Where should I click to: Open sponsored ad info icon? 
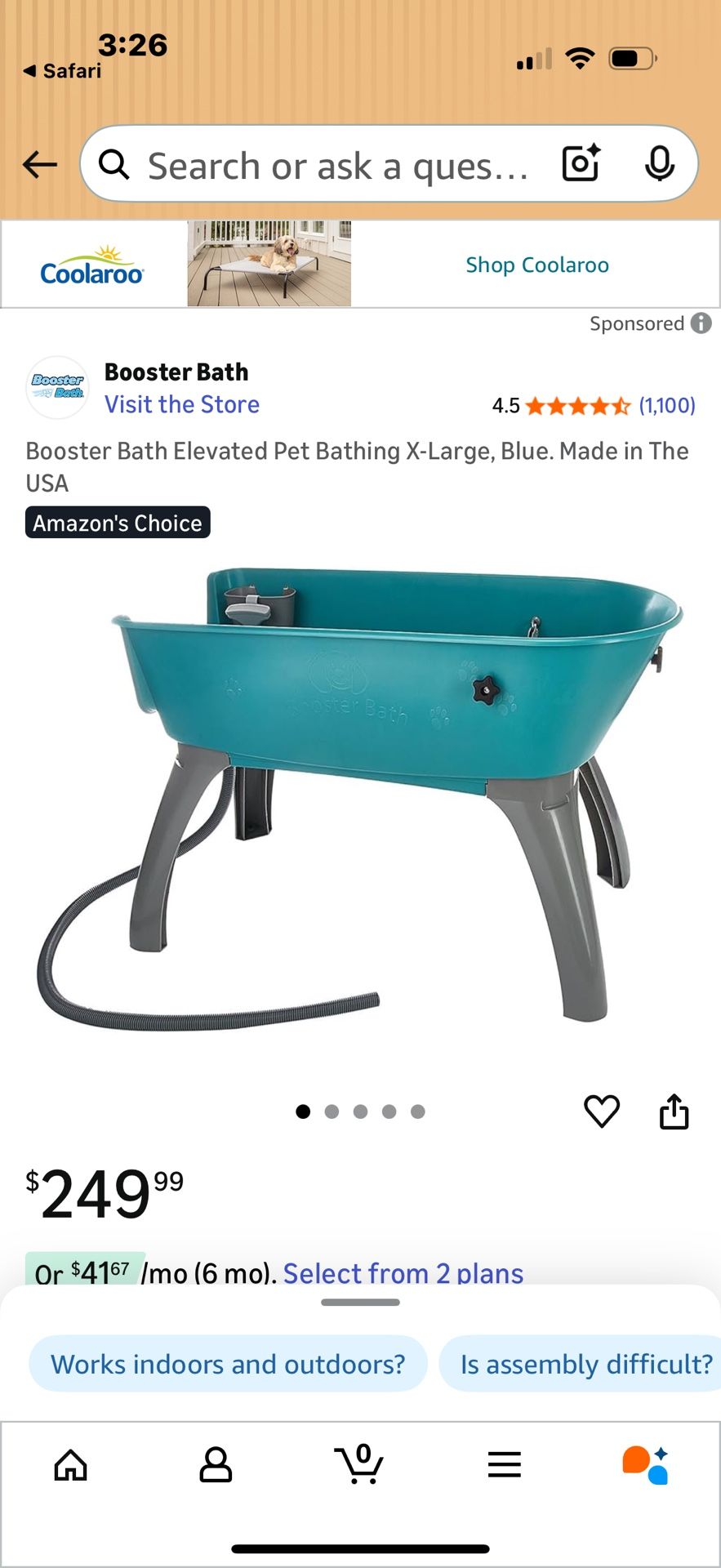701,323
